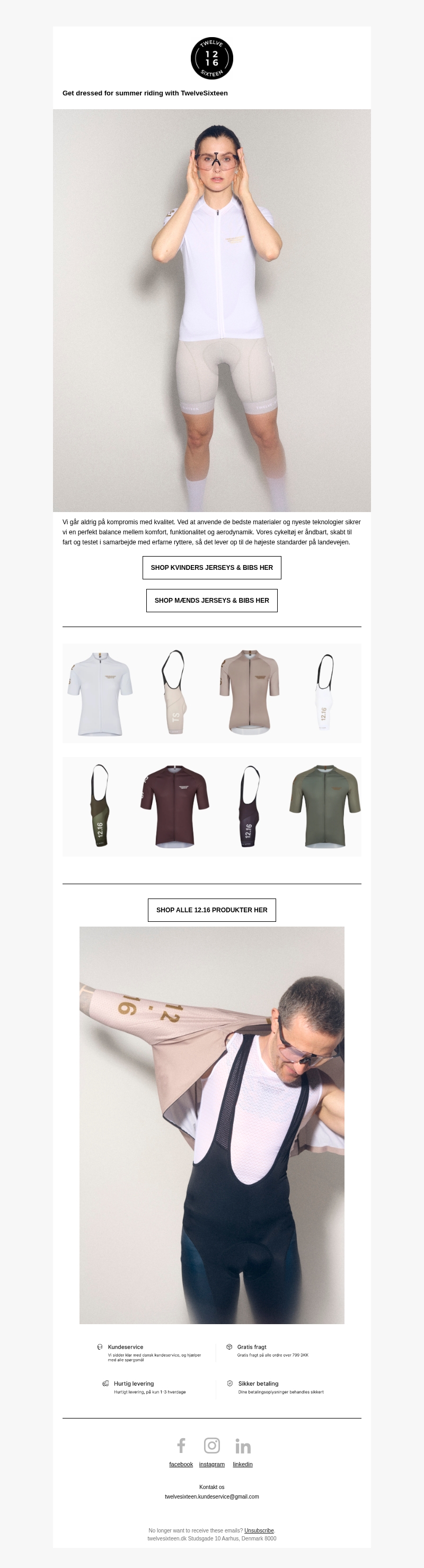Follow the linkedin text link

click(242, 1464)
